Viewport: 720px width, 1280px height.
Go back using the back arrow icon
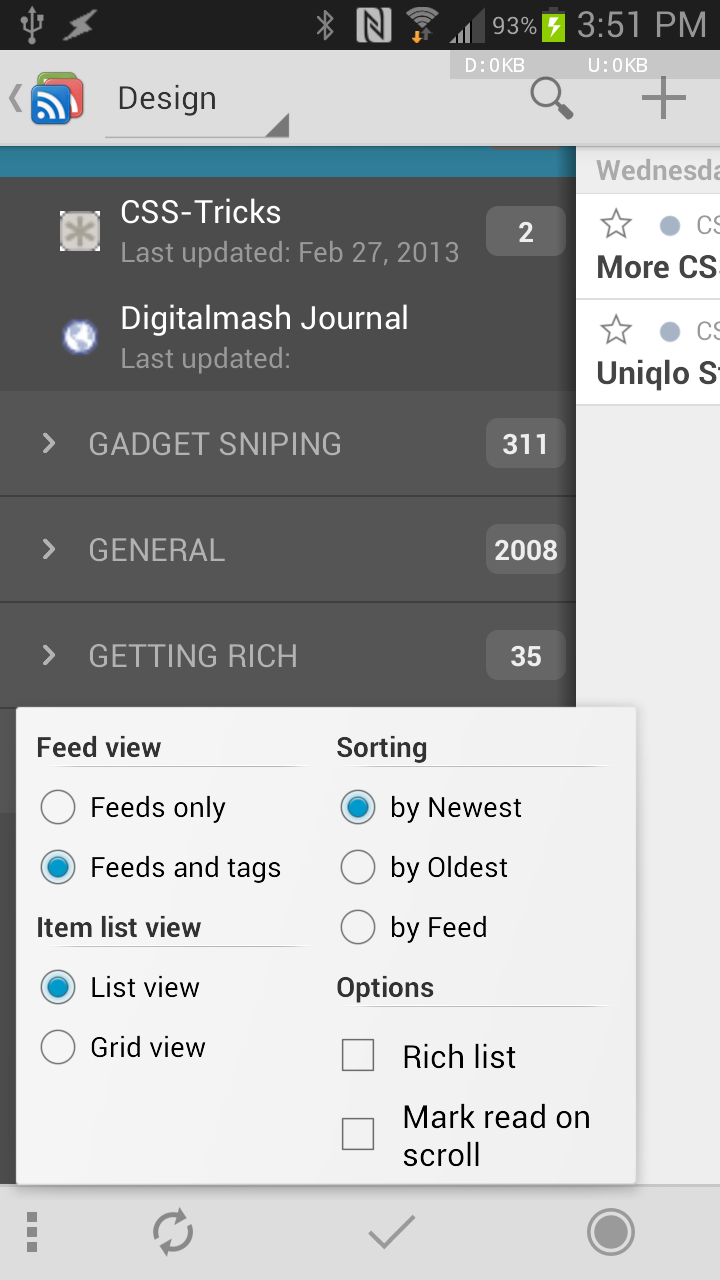click(x=16, y=98)
